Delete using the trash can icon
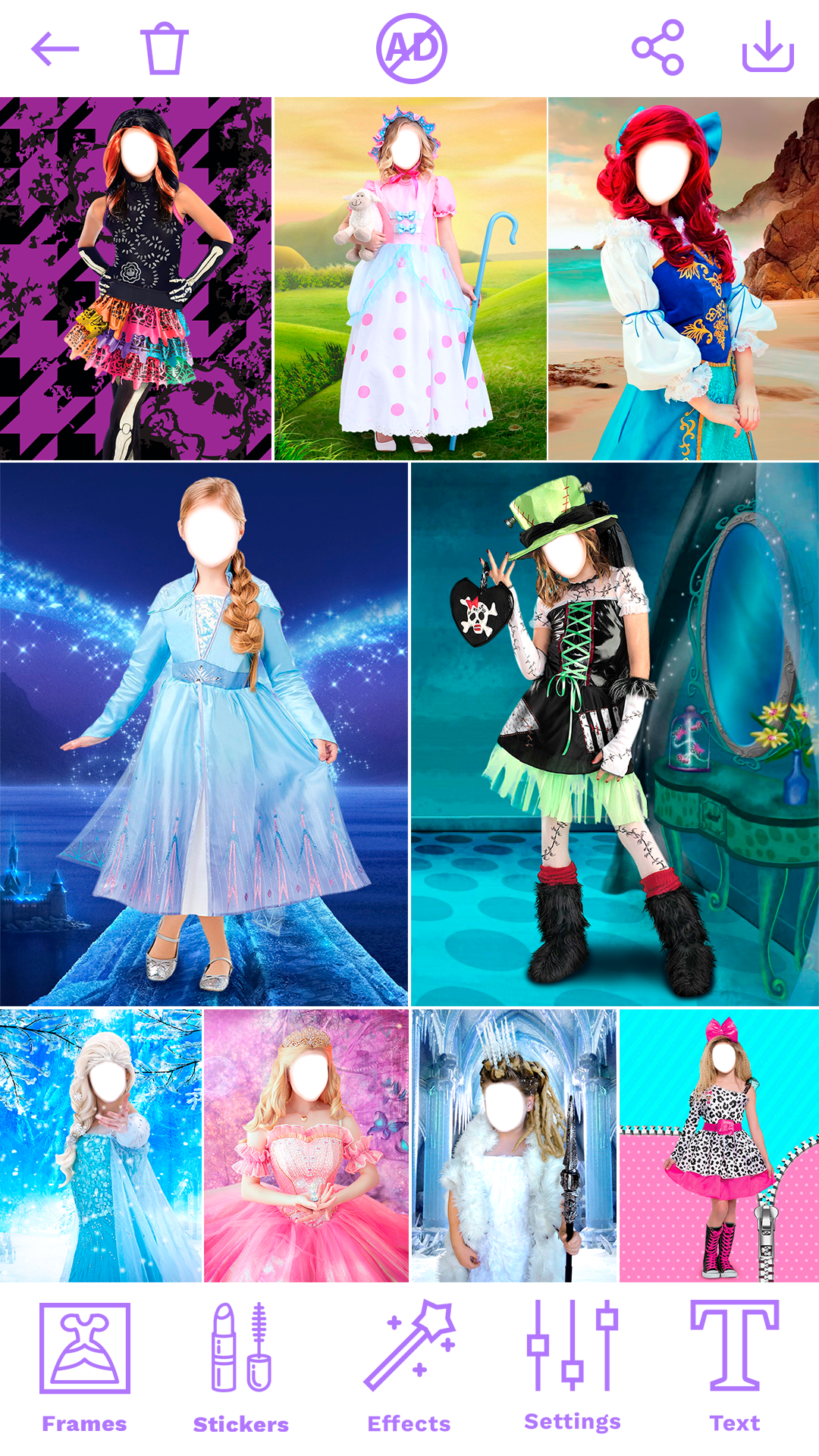819x1456 pixels. pyautogui.click(x=165, y=49)
